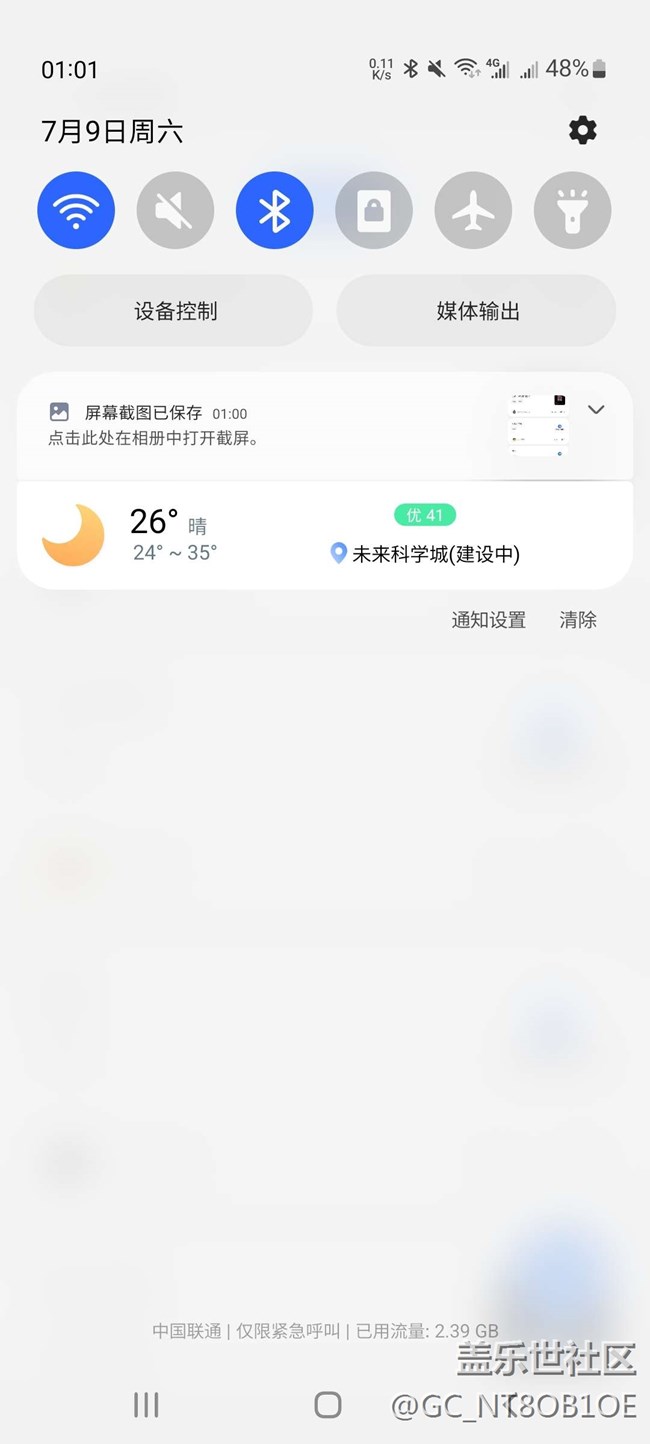The width and height of the screenshot is (650, 1444).
Task: Tap 清除 to clear notifications
Action: (x=577, y=620)
